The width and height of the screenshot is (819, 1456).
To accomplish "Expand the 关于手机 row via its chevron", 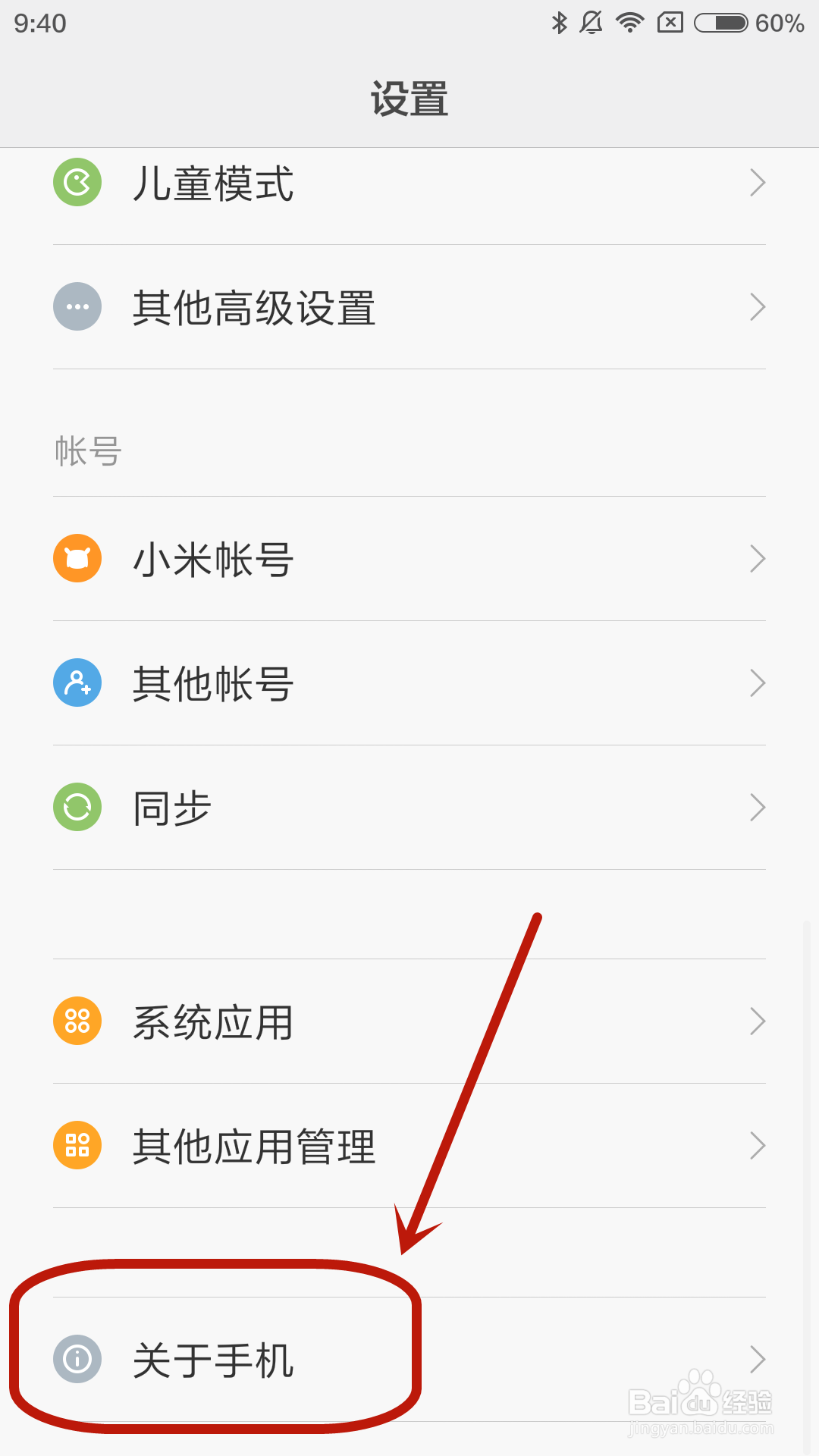I will tap(758, 1360).
